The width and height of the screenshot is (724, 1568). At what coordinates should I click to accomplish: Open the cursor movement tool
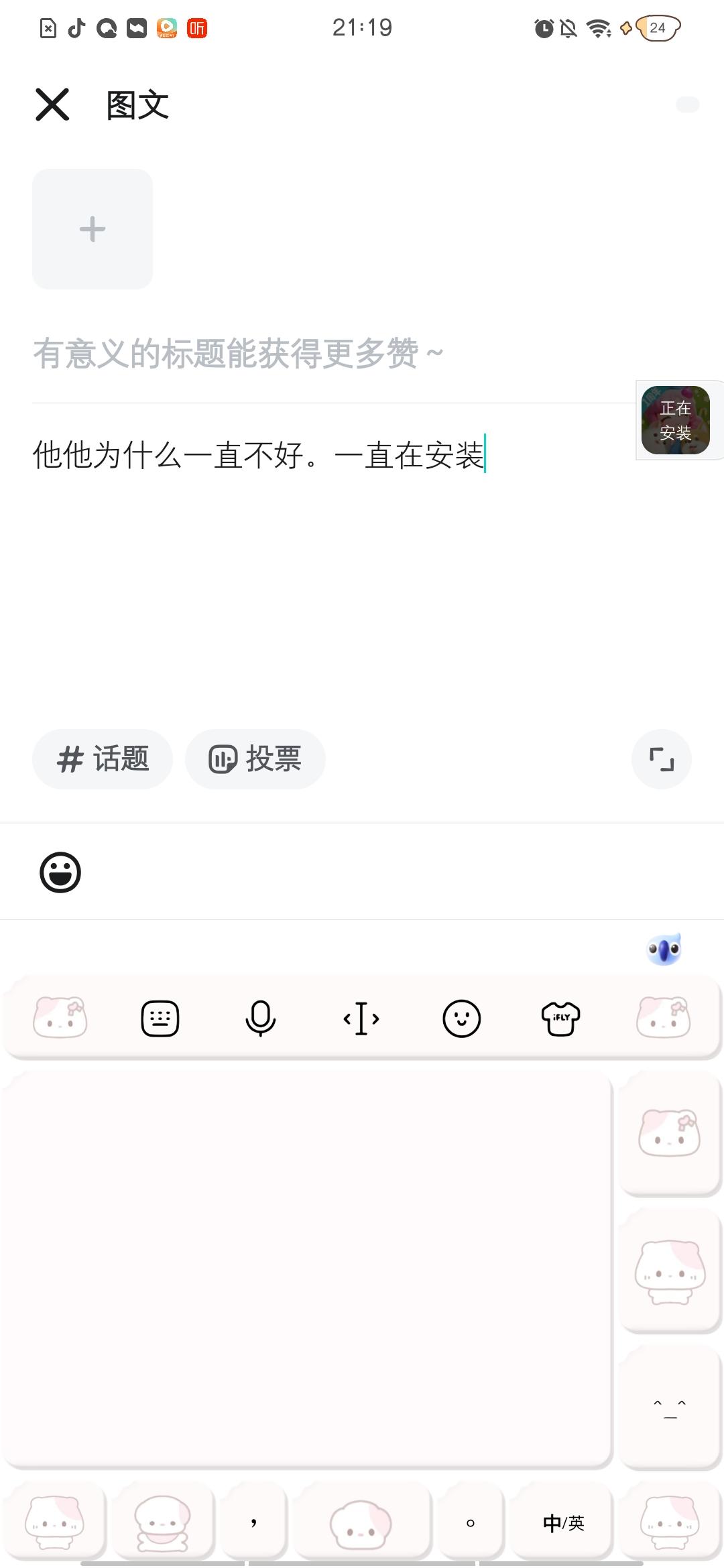[x=361, y=1019]
